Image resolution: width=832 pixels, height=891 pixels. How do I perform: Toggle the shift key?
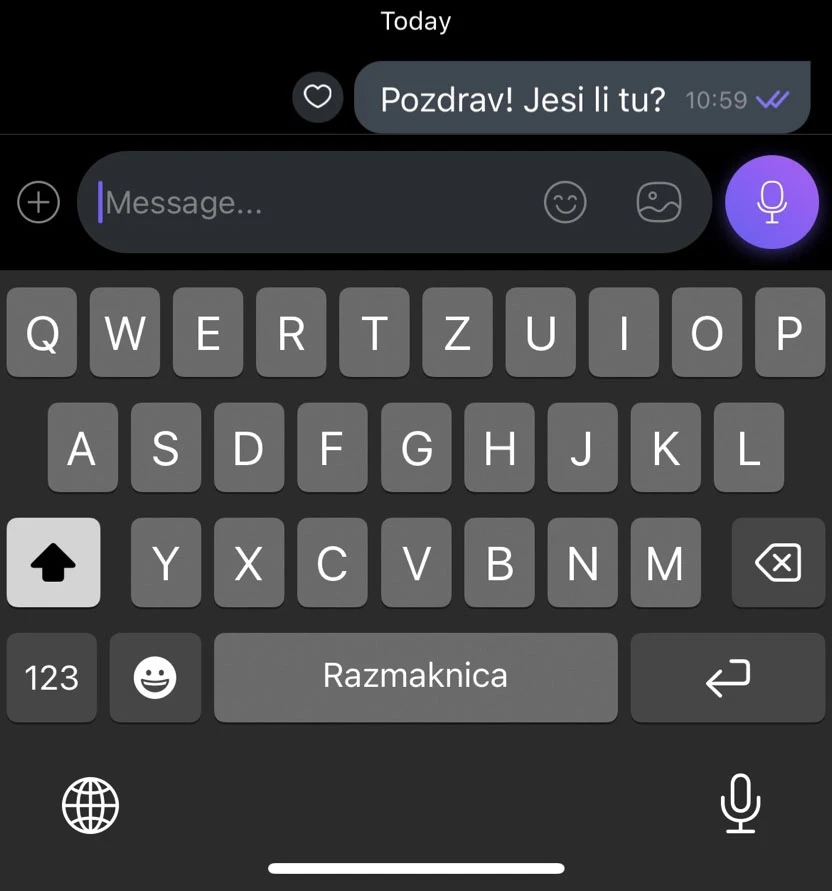pos(53,563)
